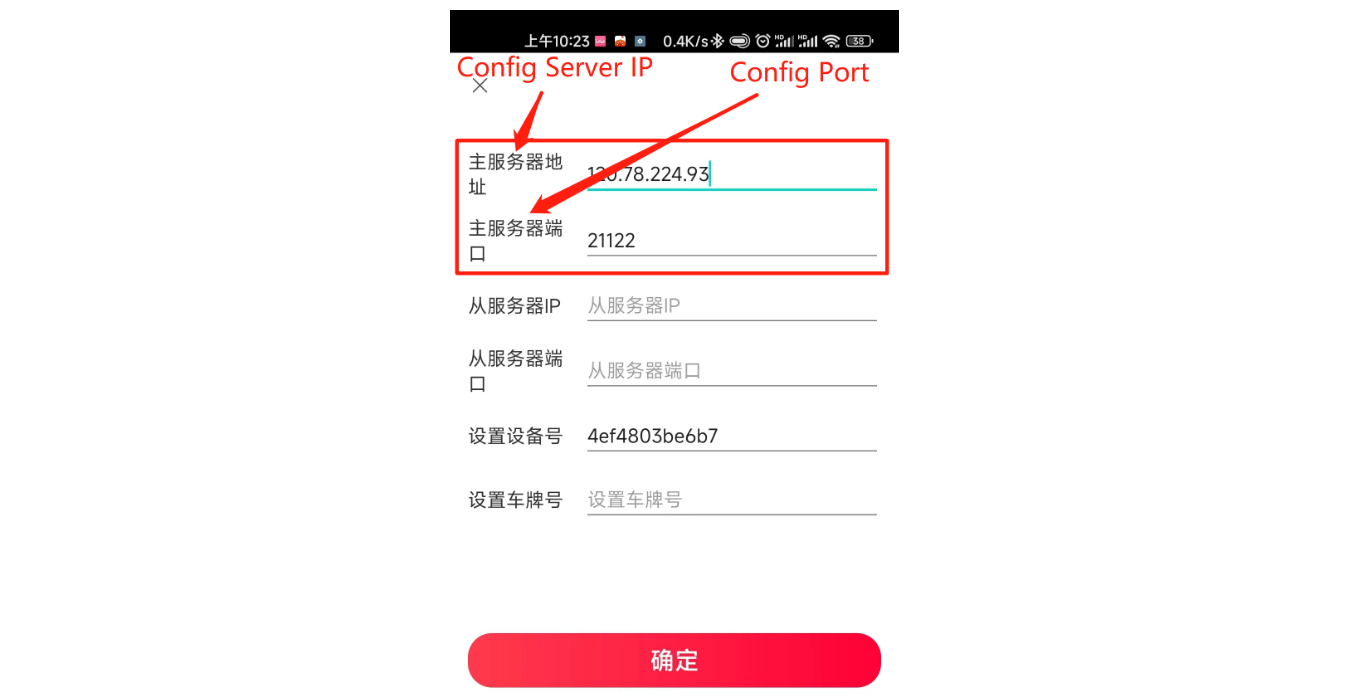Viewport: 1357px width, 694px height.
Task: Close the server settings screen
Action: point(480,86)
